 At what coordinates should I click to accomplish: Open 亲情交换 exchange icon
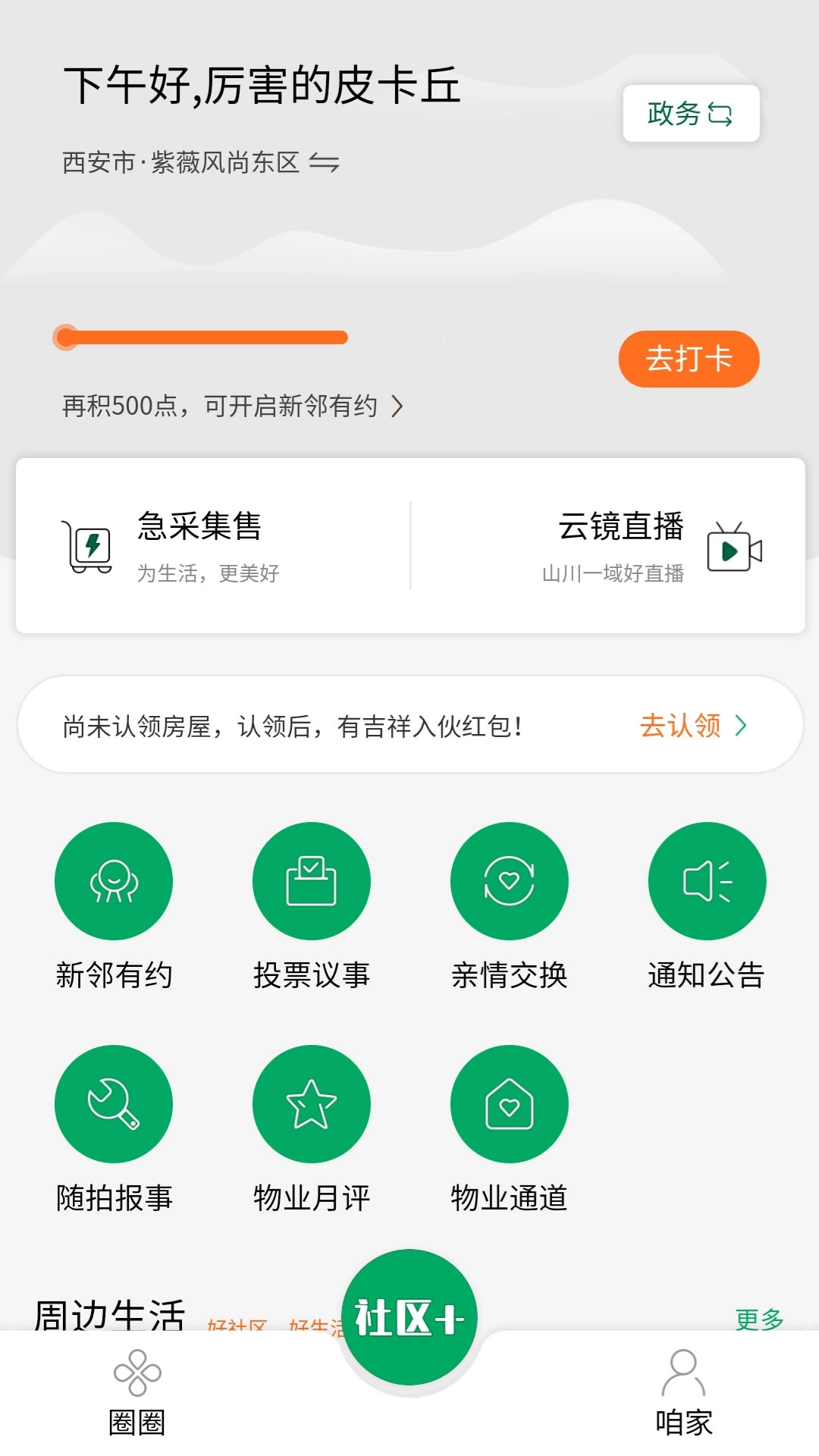pos(509,880)
